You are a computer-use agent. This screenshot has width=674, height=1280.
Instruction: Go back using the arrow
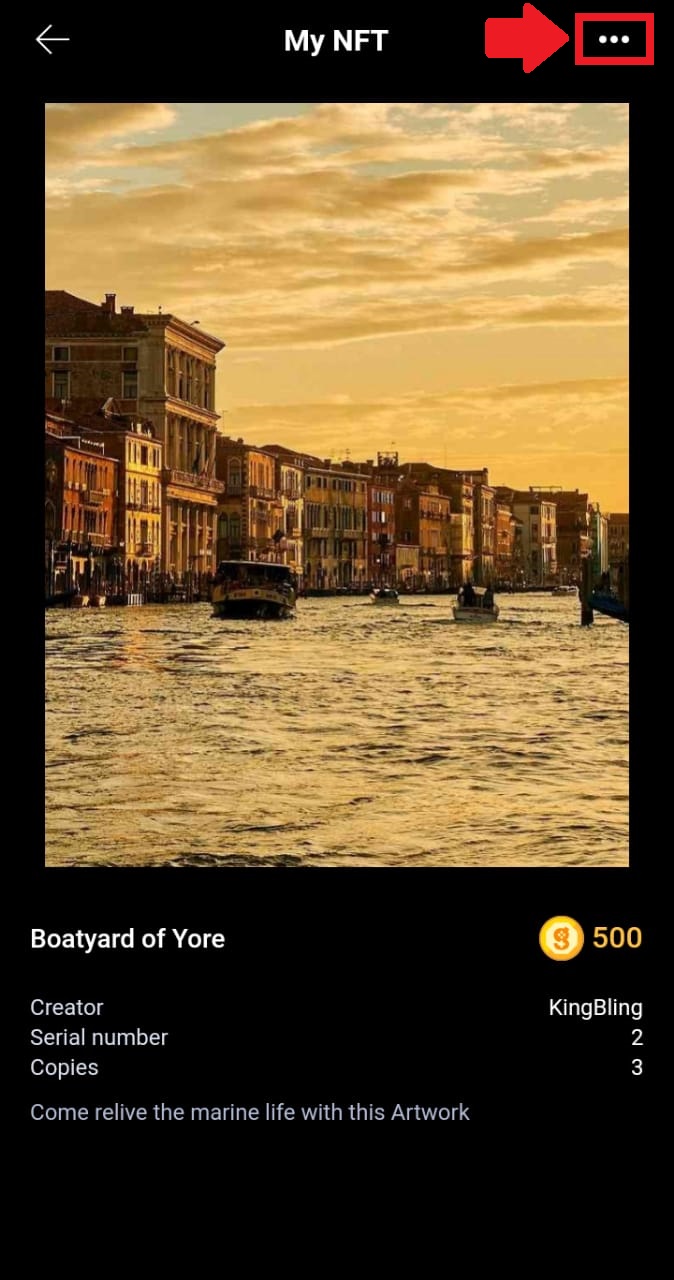(x=52, y=40)
